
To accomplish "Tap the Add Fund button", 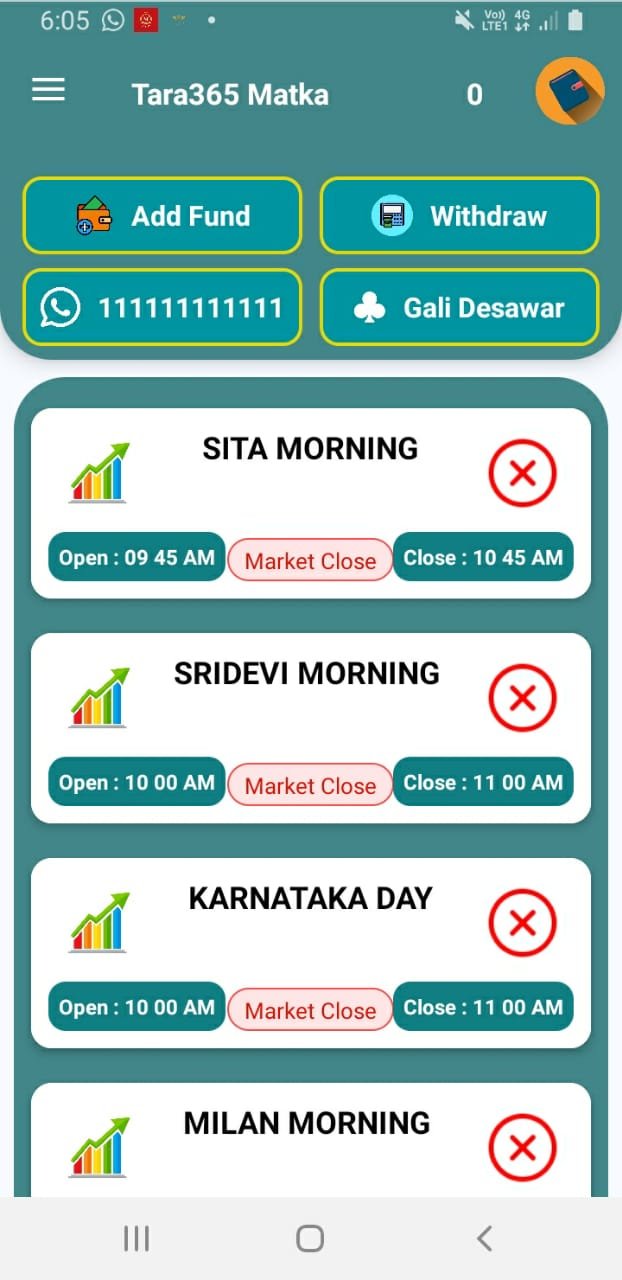I will coord(162,216).
